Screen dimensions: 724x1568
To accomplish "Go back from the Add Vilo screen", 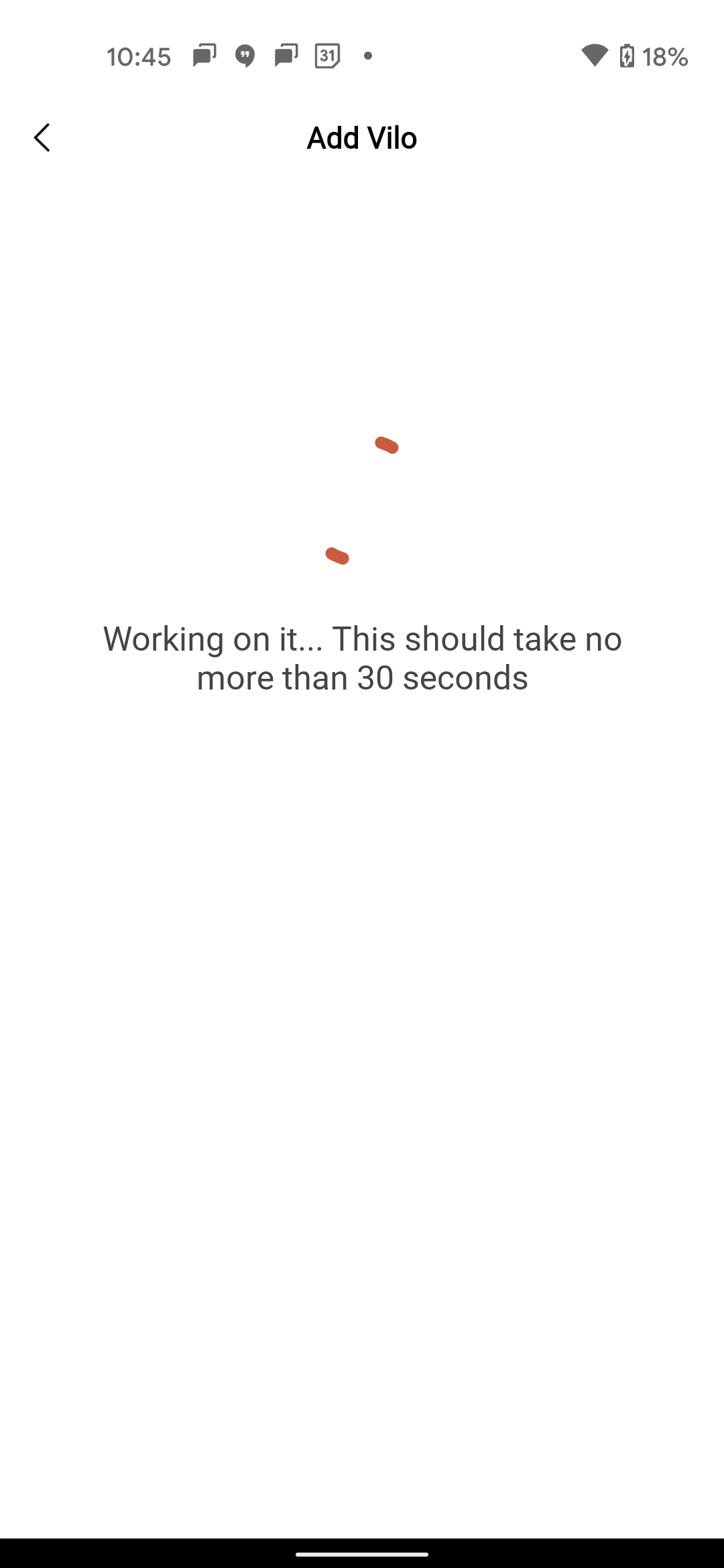I will (x=42, y=138).
